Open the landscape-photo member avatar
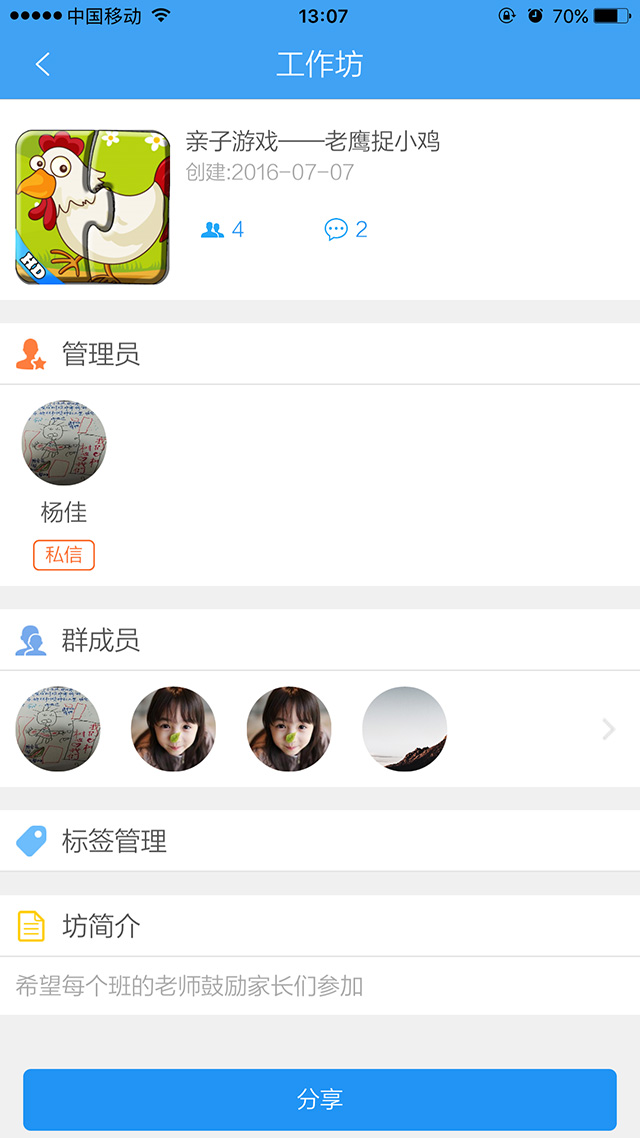This screenshot has width=640, height=1138. click(404, 729)
